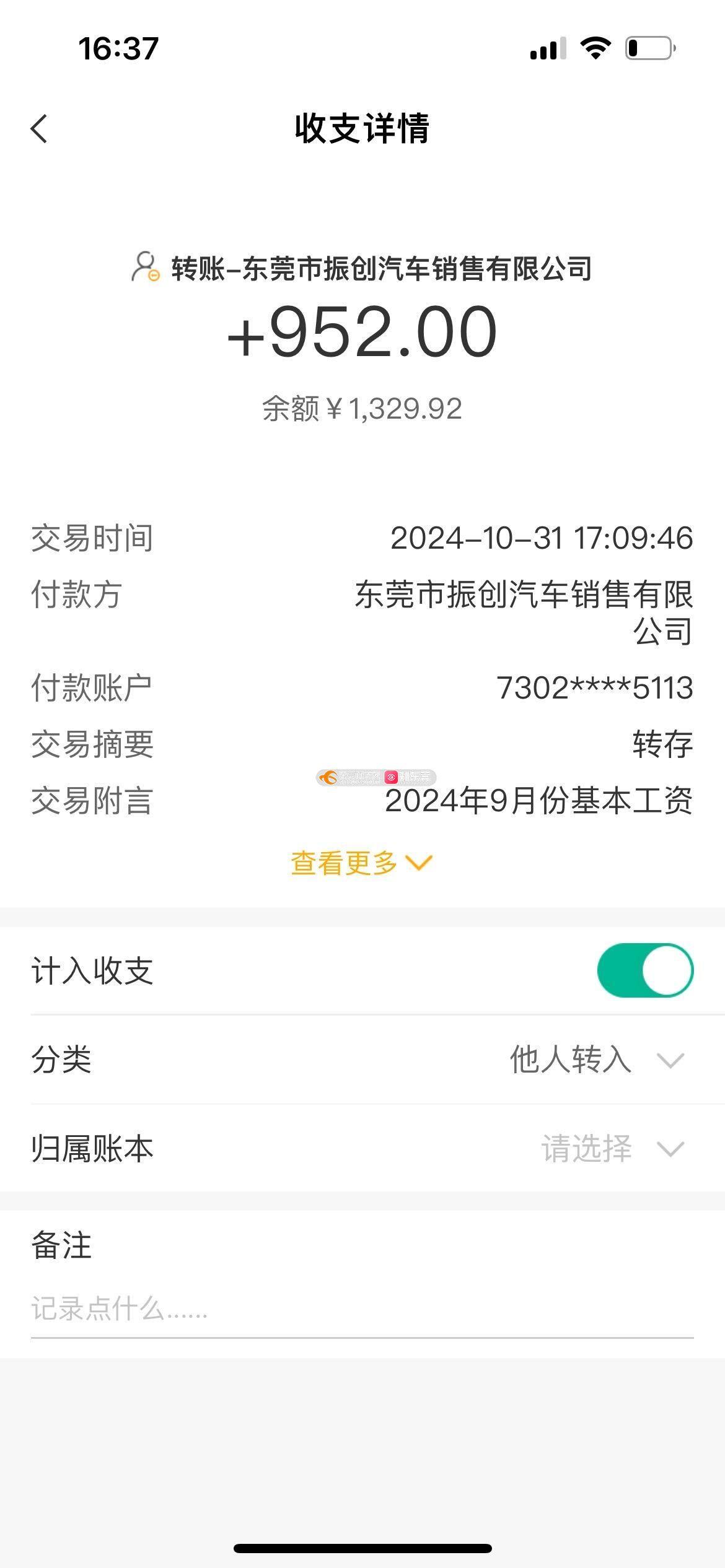This screenshot has height=1568, width=725.
Task: Choose a ledger in 归属账本
Action: [x=611, y=1149]
